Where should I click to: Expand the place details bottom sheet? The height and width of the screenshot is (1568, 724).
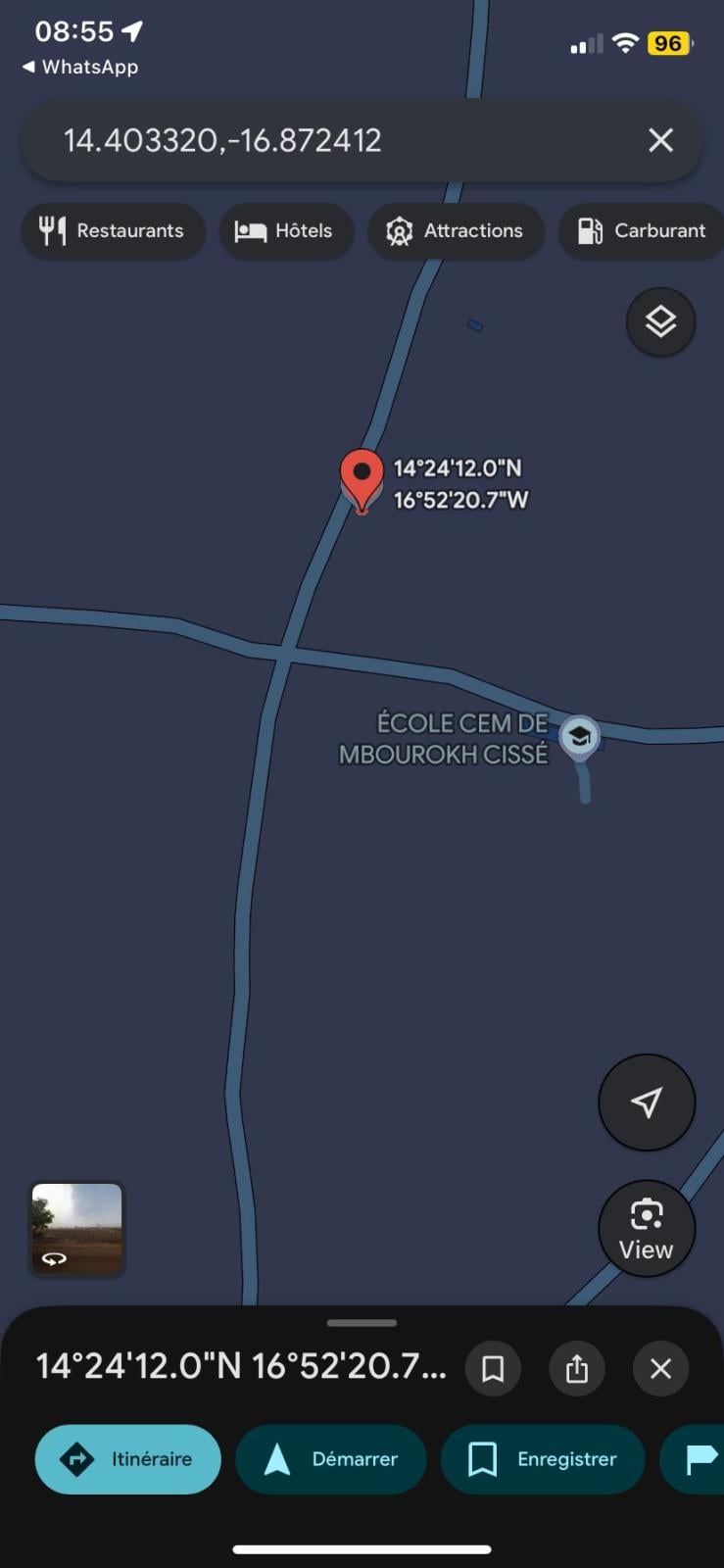[362, 1321]
